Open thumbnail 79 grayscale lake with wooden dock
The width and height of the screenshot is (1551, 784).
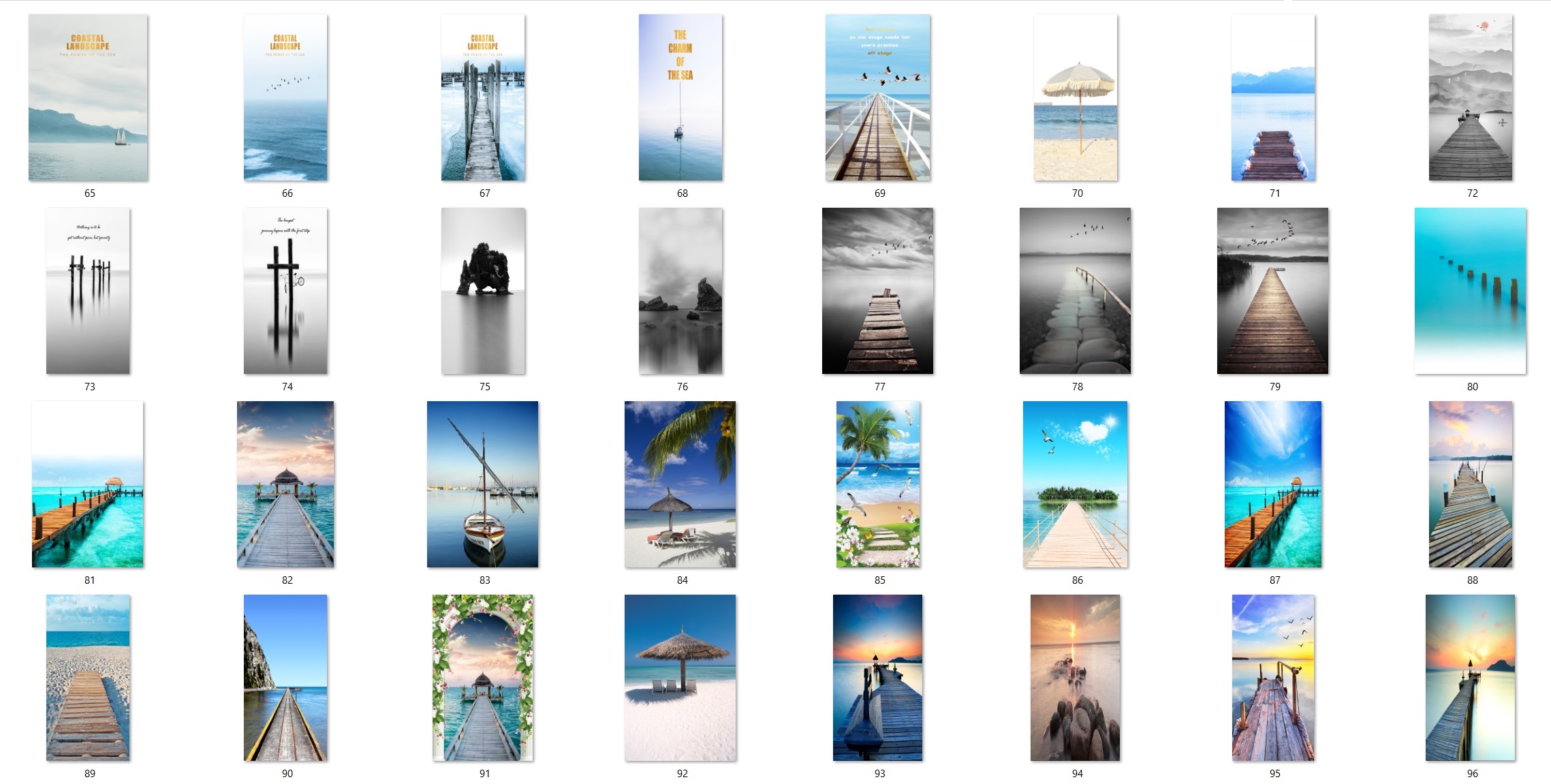(x=1272, y=291)
